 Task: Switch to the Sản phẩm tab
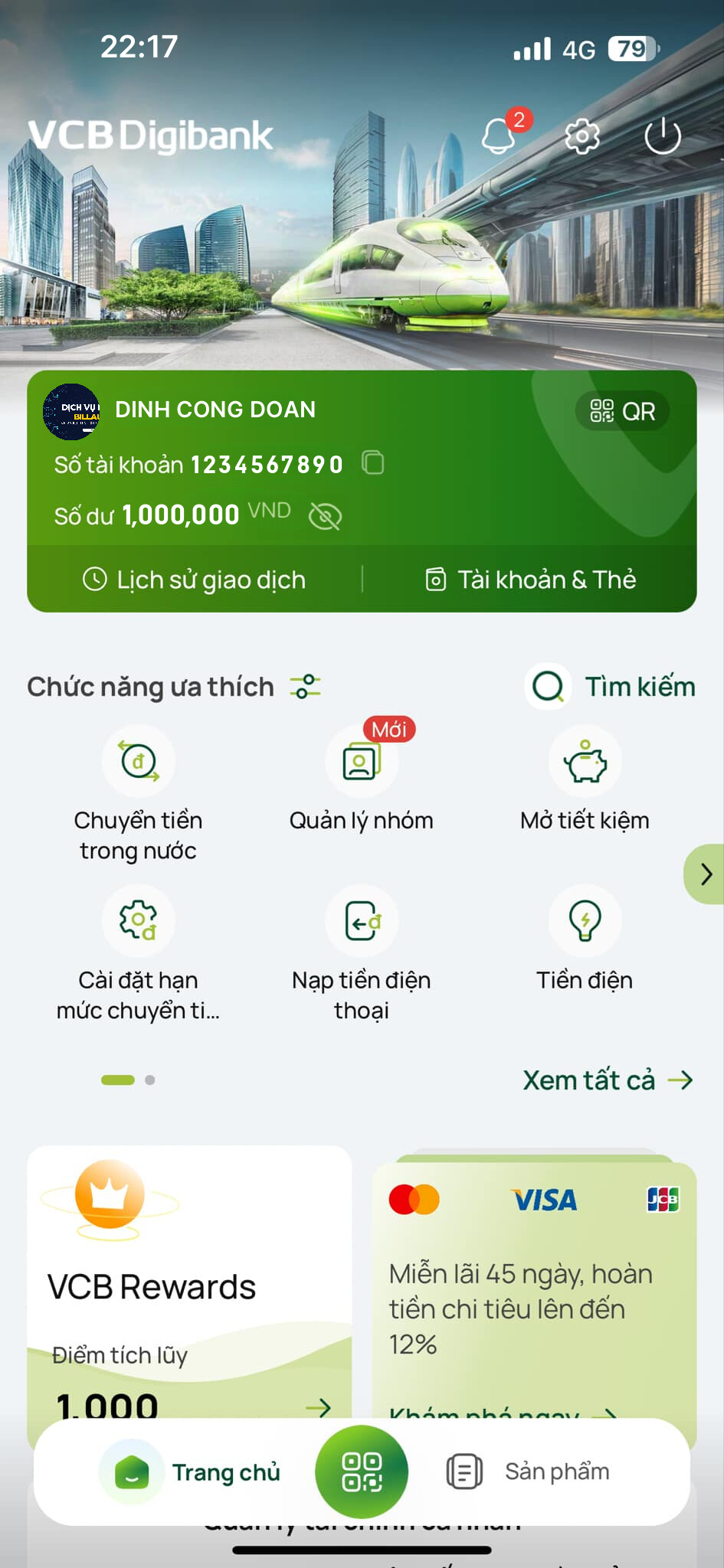(x=556, y=1471)
